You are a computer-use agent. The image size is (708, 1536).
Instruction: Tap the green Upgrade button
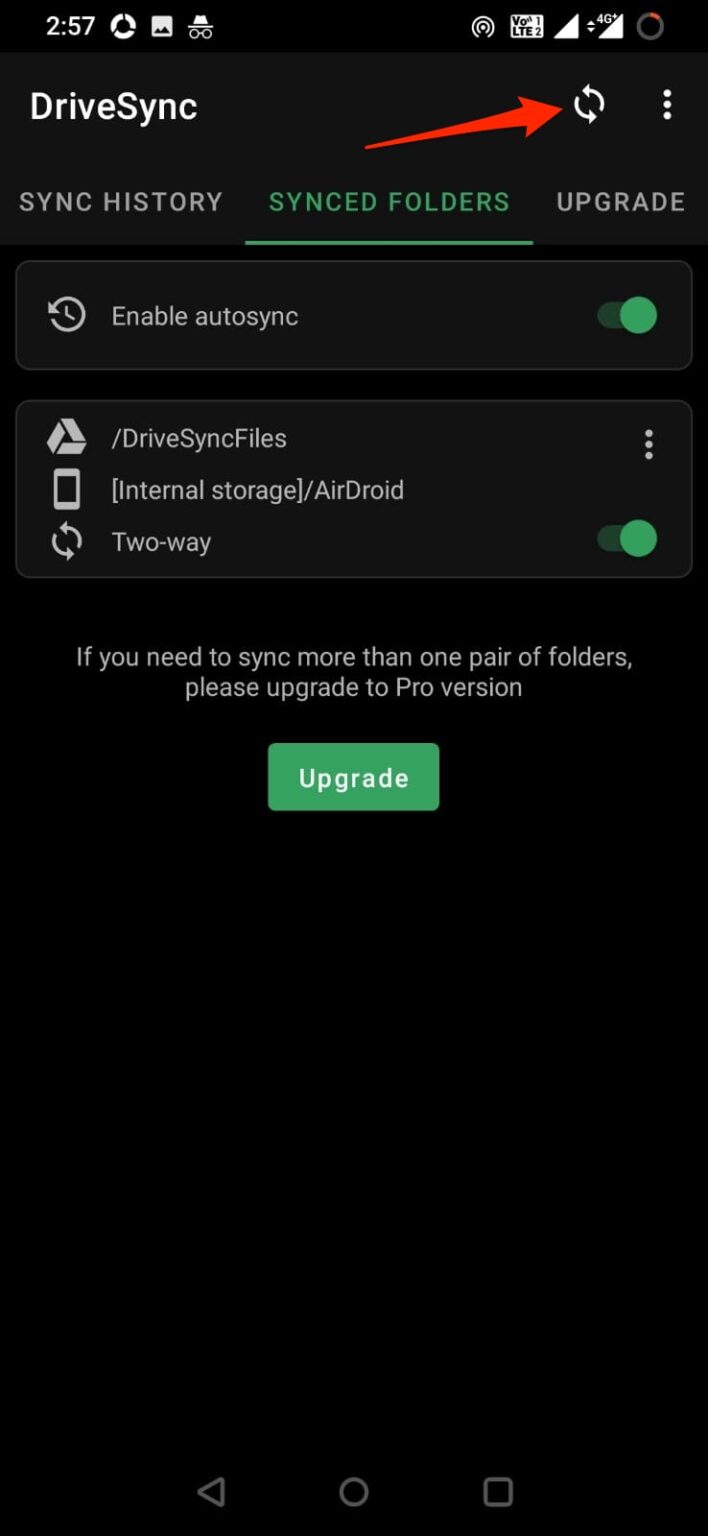[353, 777]
